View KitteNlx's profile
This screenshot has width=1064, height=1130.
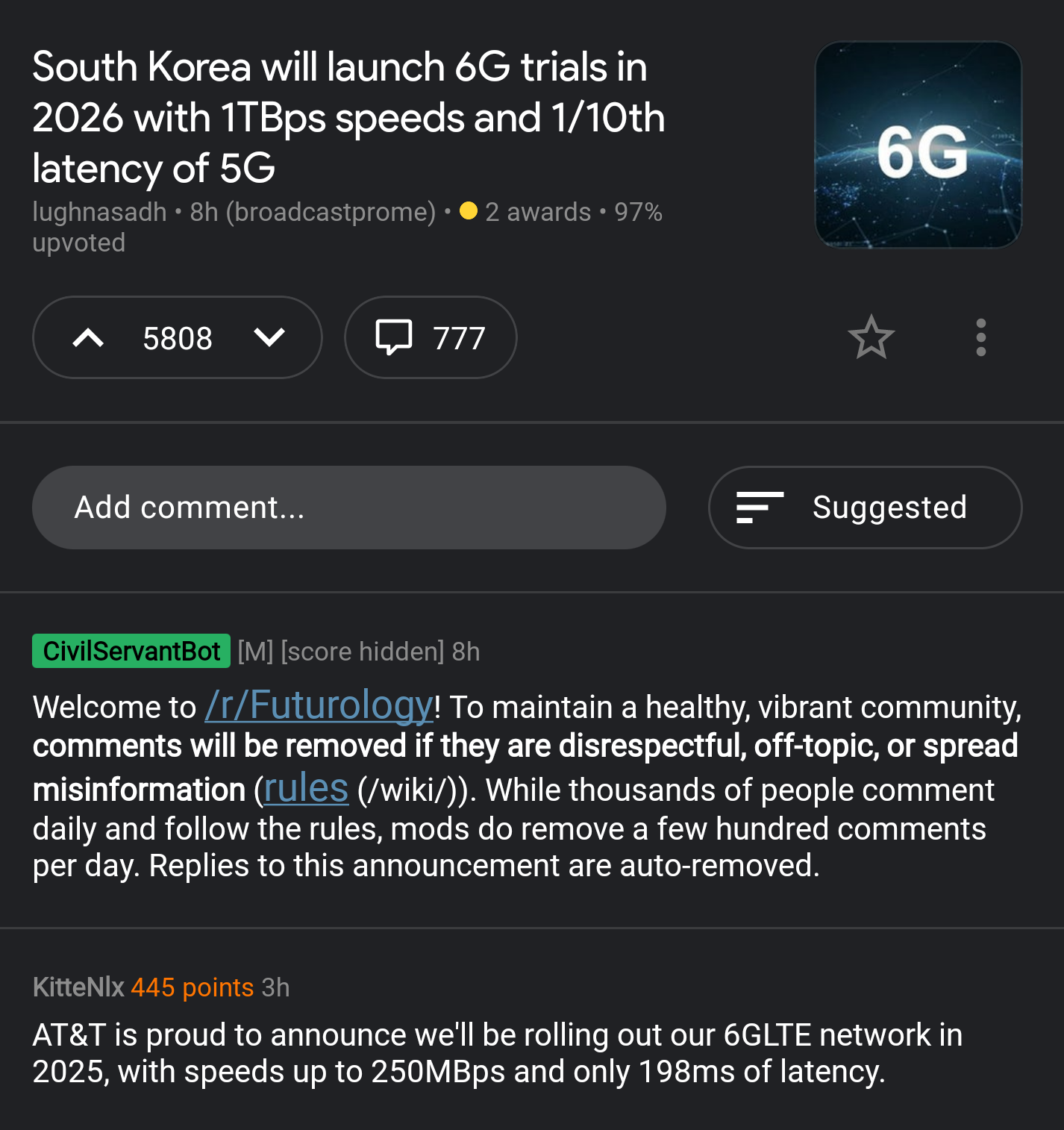tap(78, 987)
